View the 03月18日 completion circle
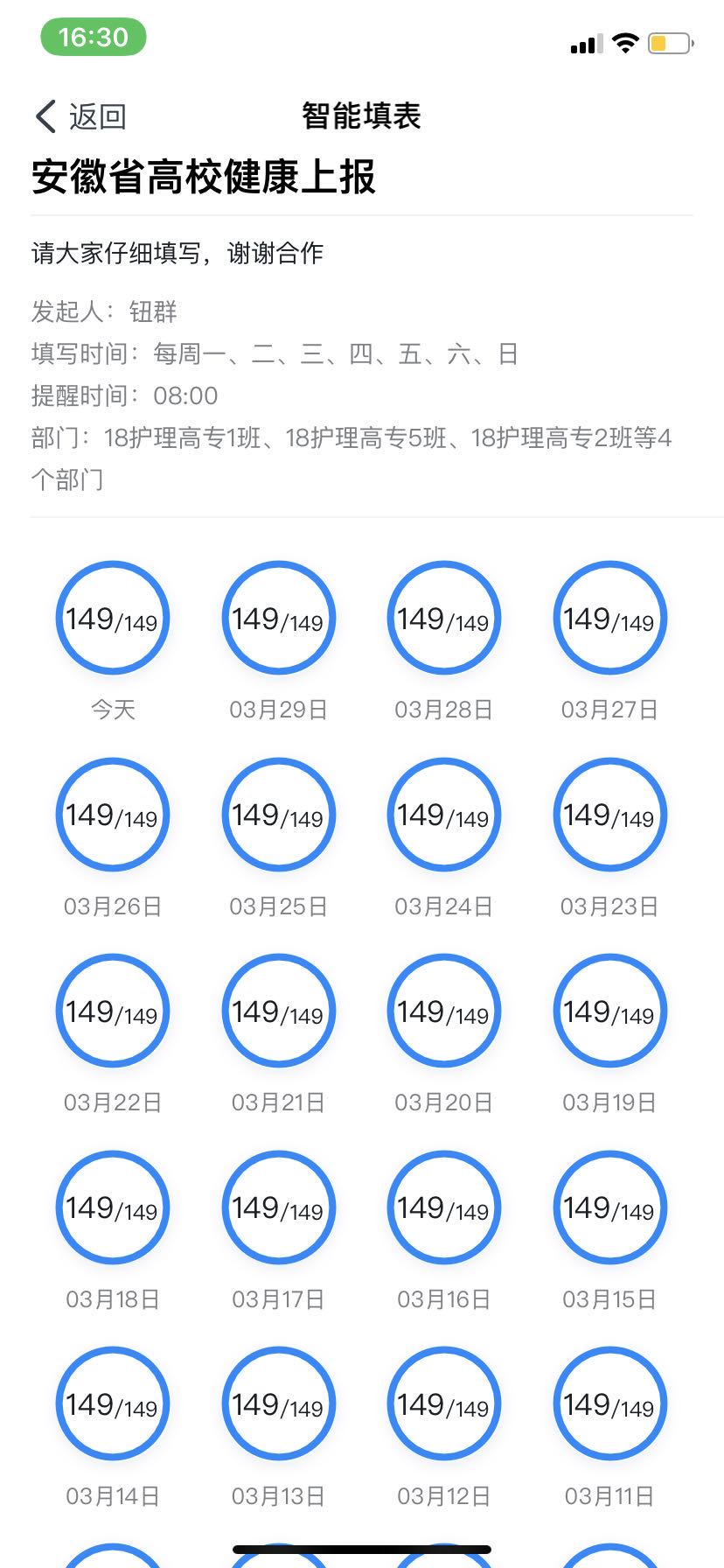 tap(112, 1208)
